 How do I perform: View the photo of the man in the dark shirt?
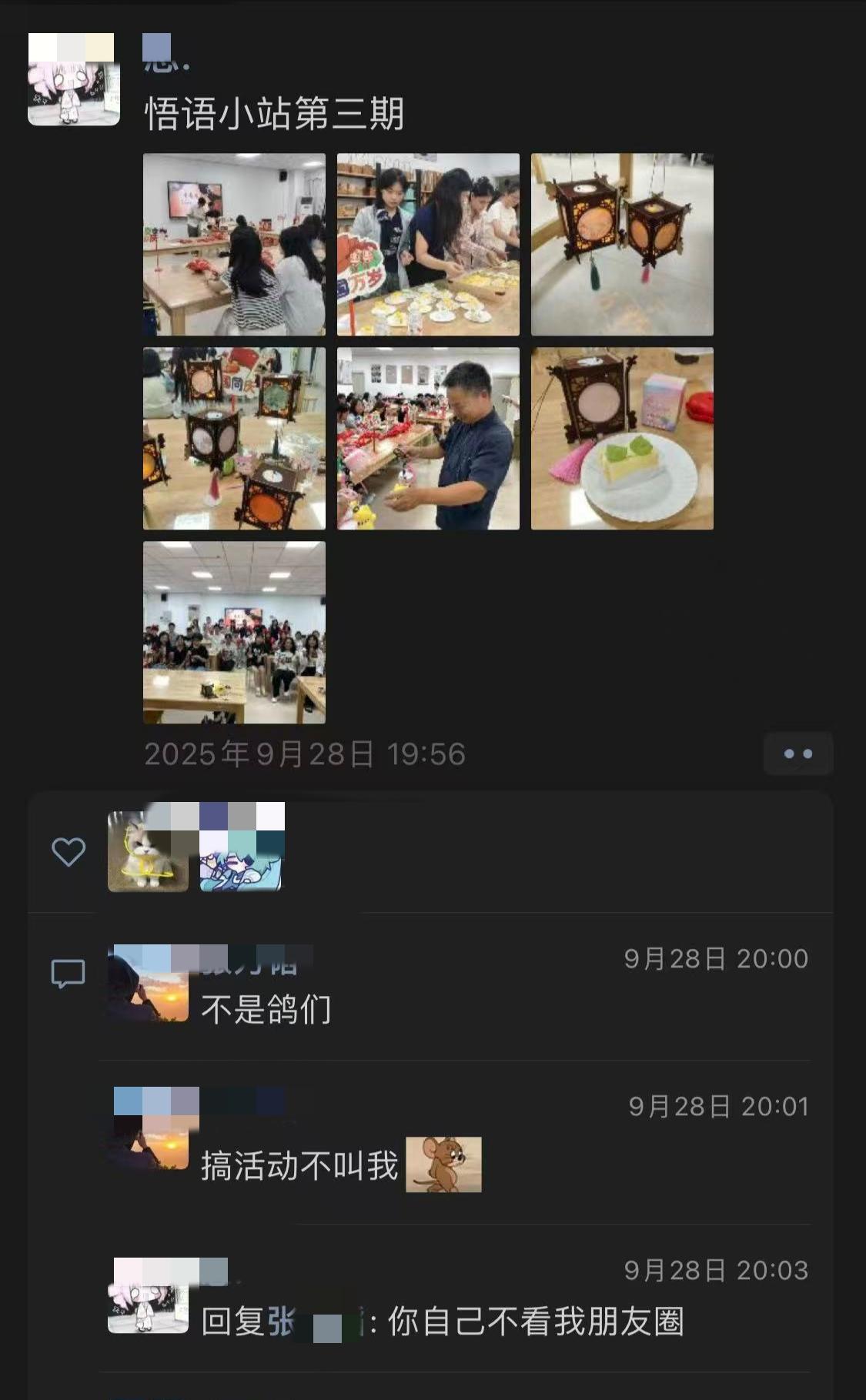tap(428, 438)
